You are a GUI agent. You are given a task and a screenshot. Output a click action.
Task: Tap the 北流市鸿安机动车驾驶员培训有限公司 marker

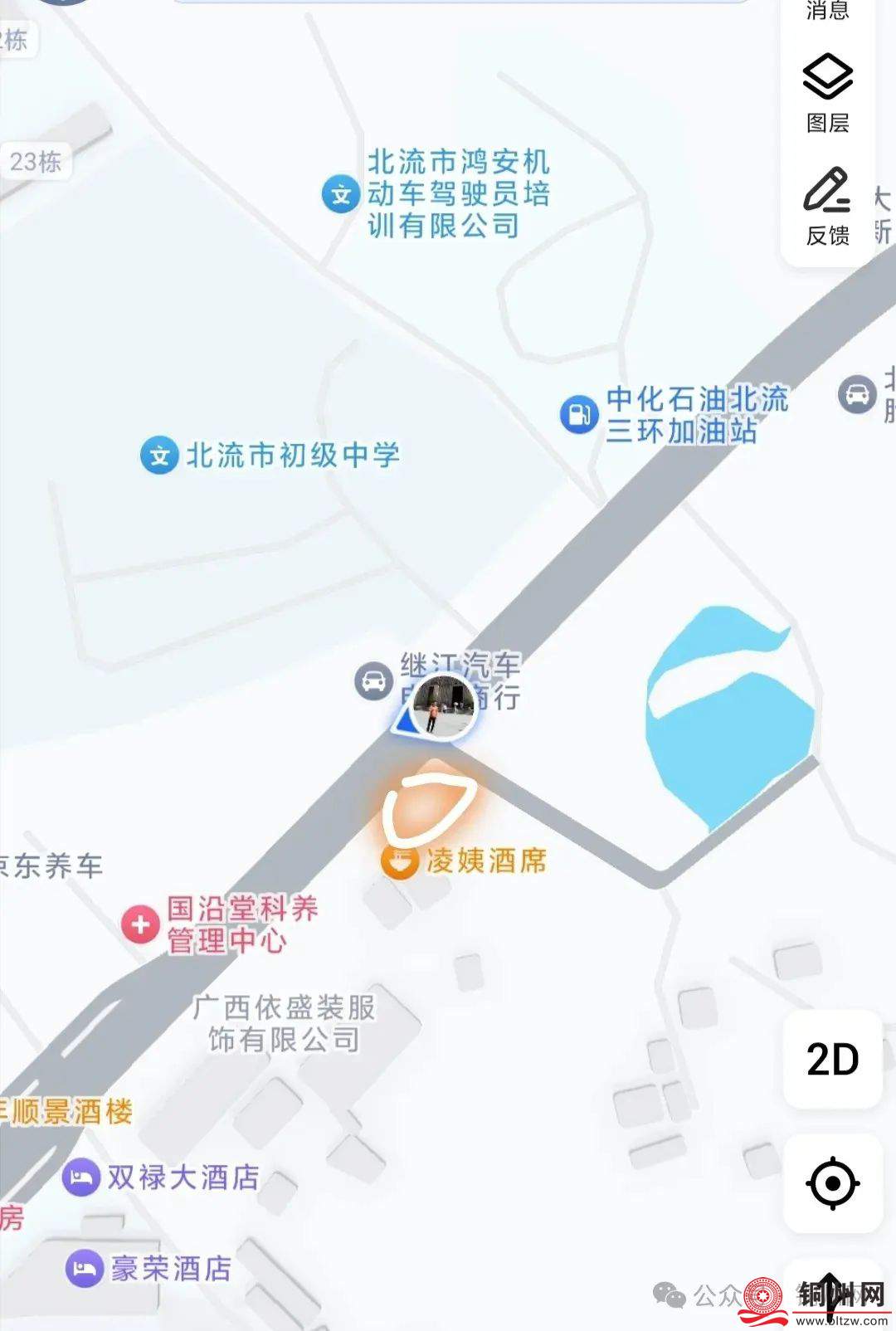point(341,194)
